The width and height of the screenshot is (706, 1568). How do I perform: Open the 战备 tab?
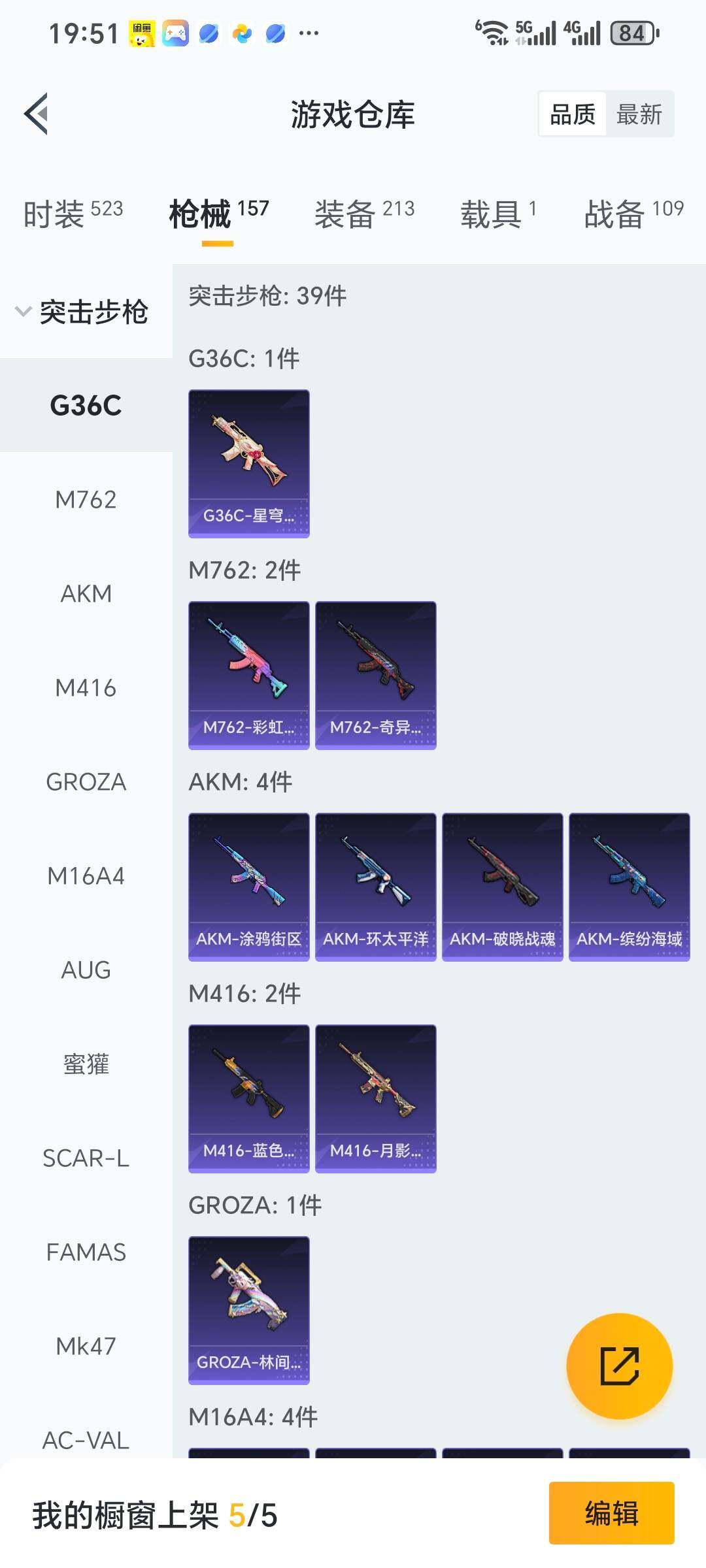click(x=634, y=214)
